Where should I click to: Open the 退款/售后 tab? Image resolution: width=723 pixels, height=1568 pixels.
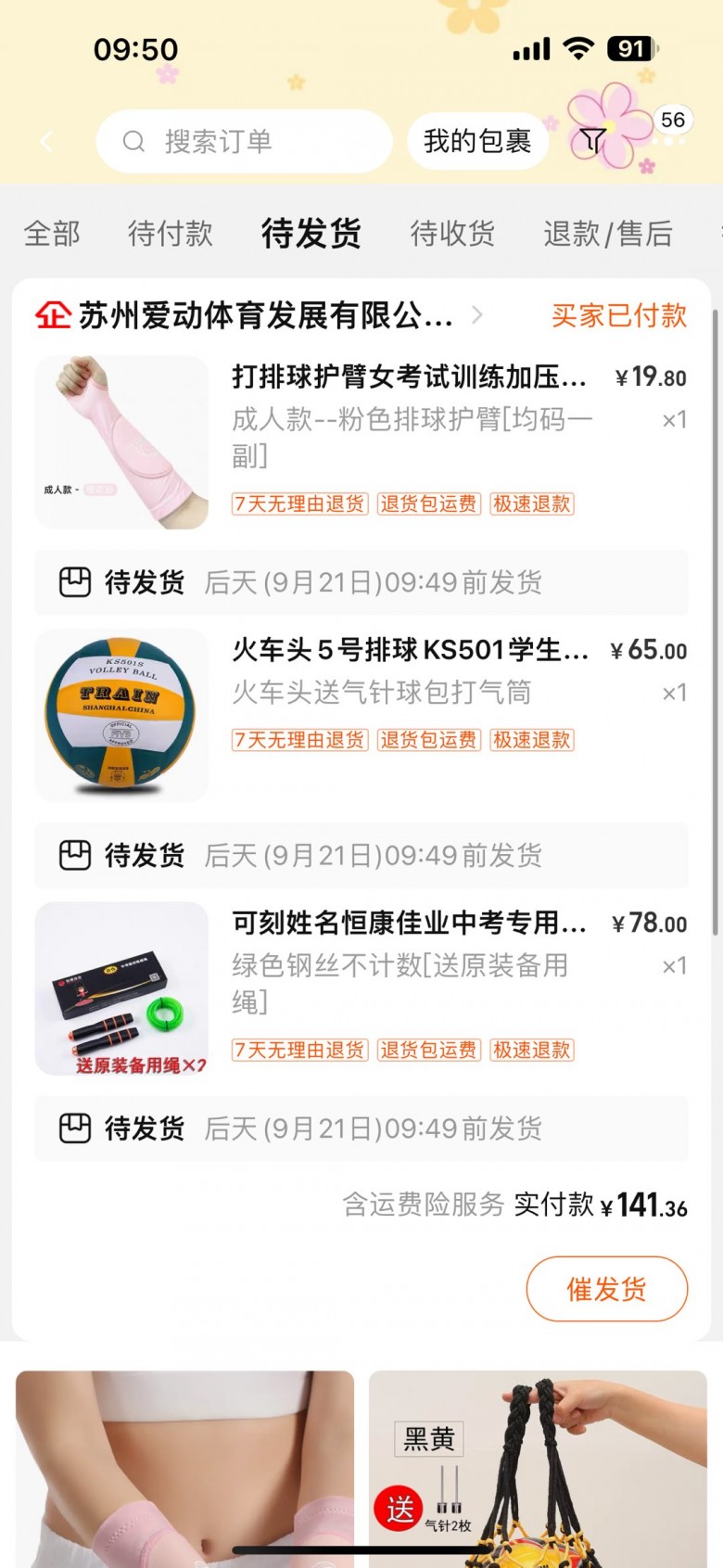(x=607, y=233)
